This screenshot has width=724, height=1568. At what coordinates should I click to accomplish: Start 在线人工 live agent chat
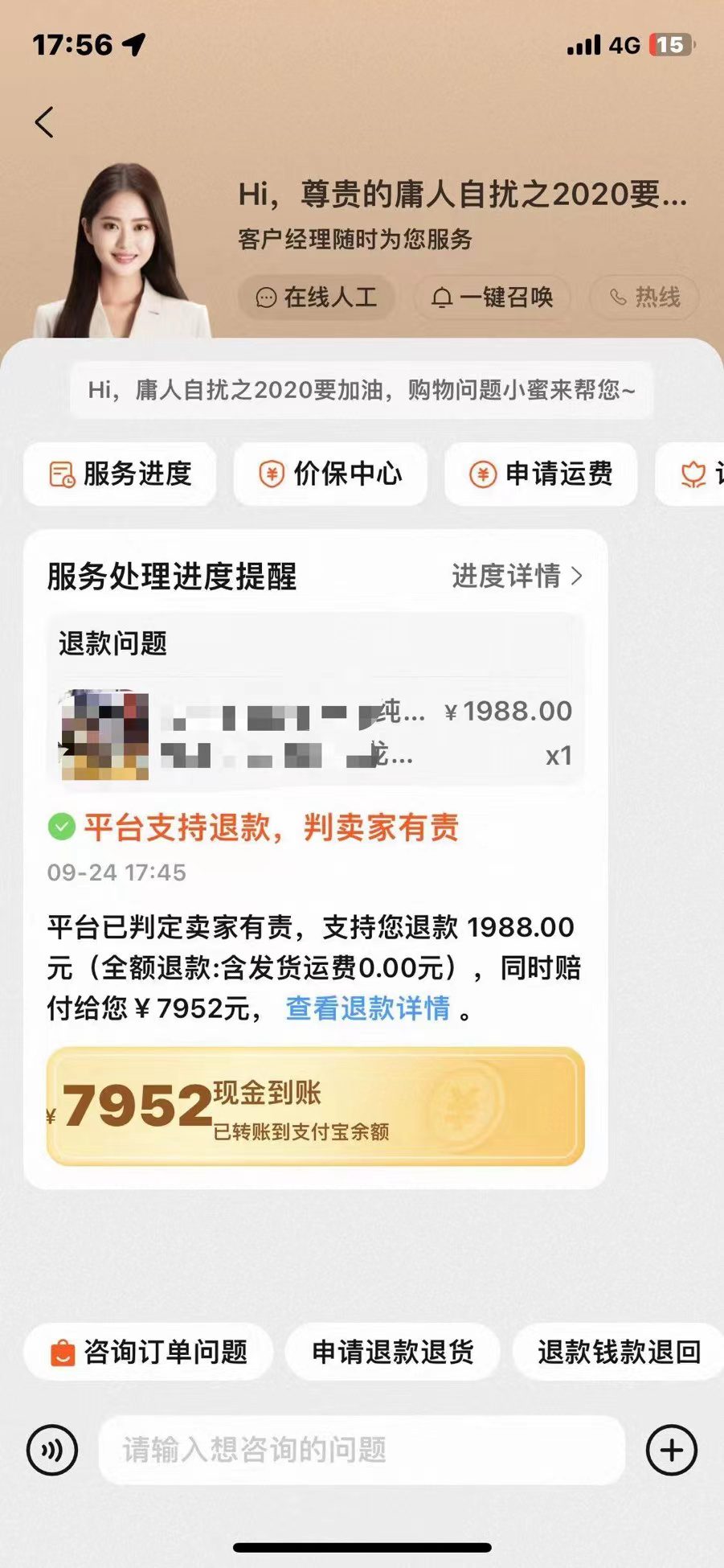tap(316, 298)
